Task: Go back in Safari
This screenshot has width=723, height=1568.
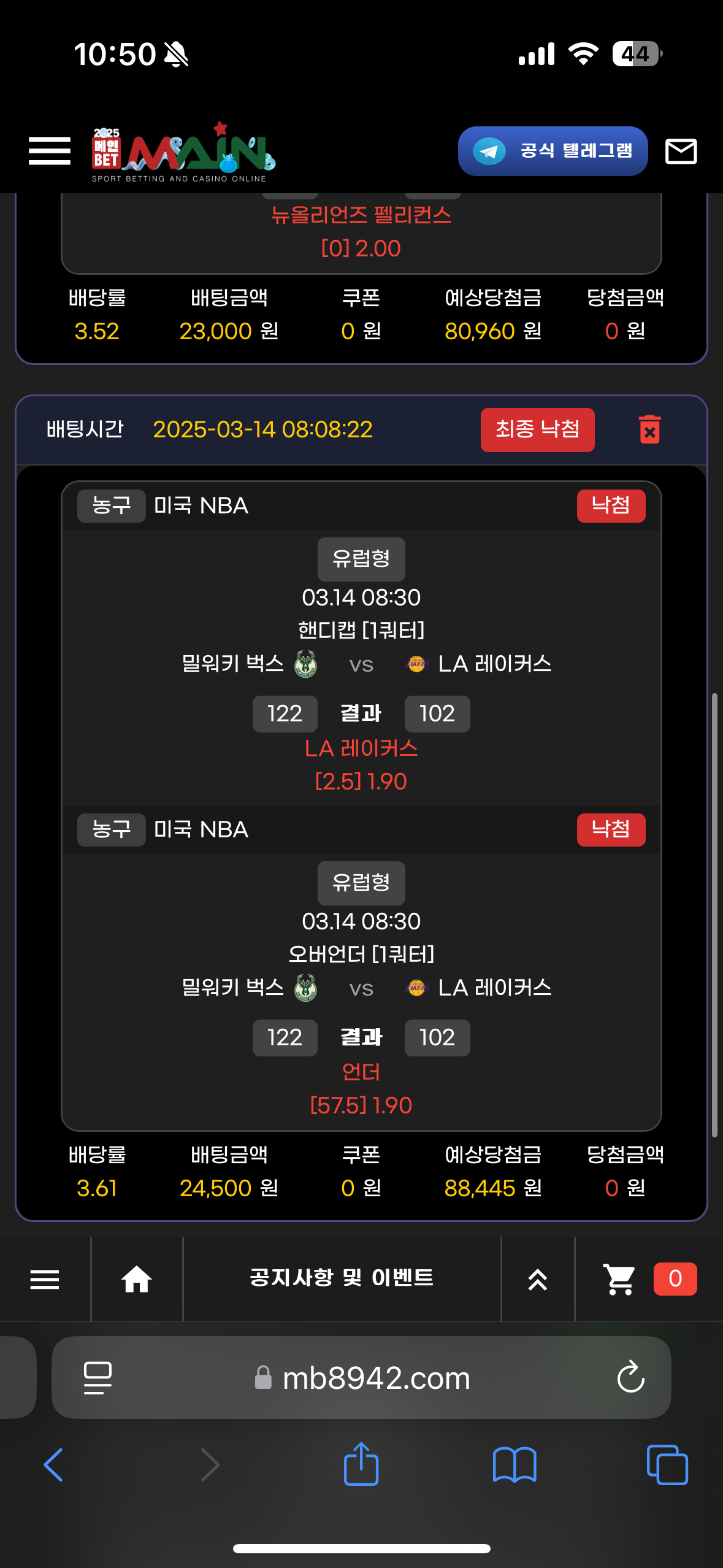Action: (54, 1465)
